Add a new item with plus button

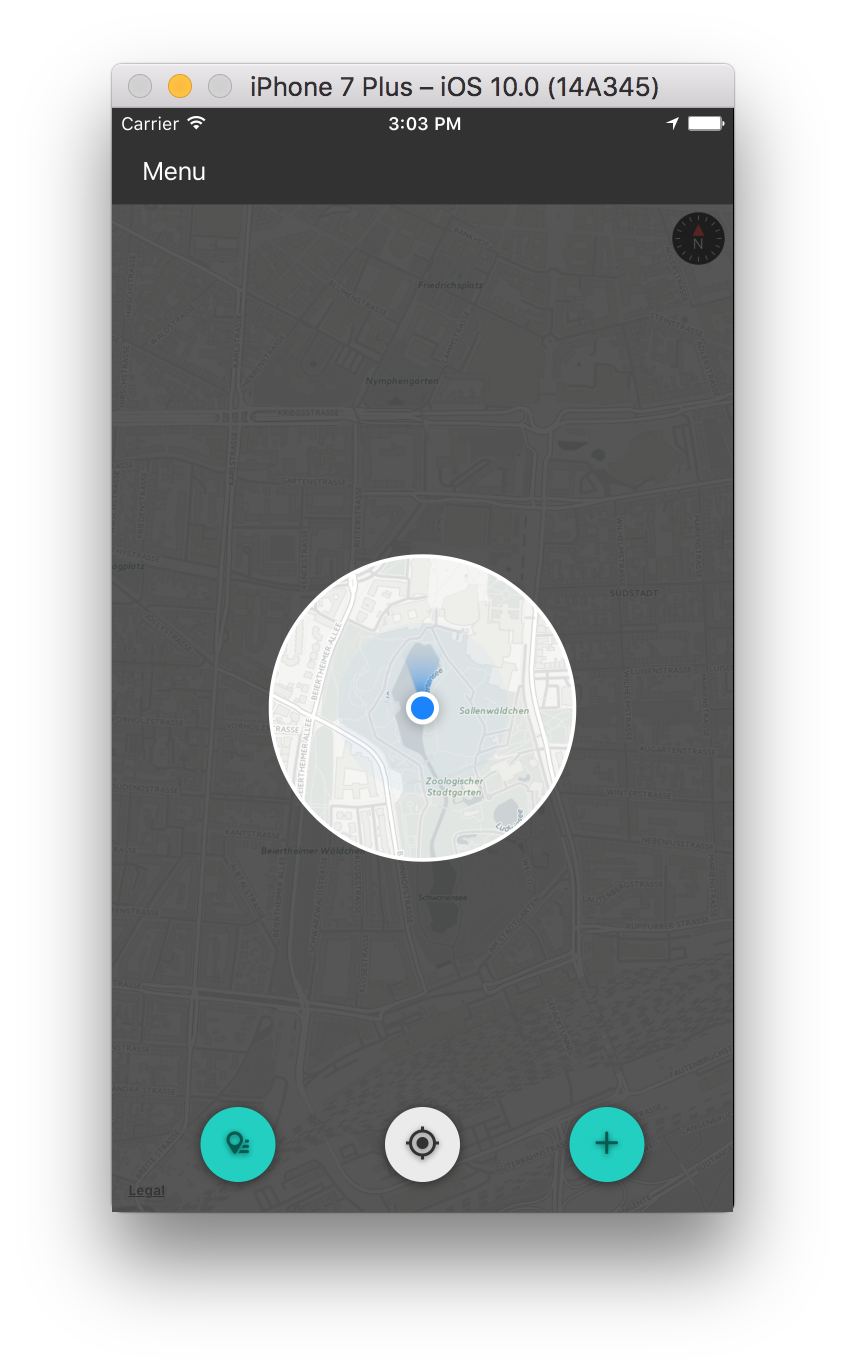[x=607, y=1144]
